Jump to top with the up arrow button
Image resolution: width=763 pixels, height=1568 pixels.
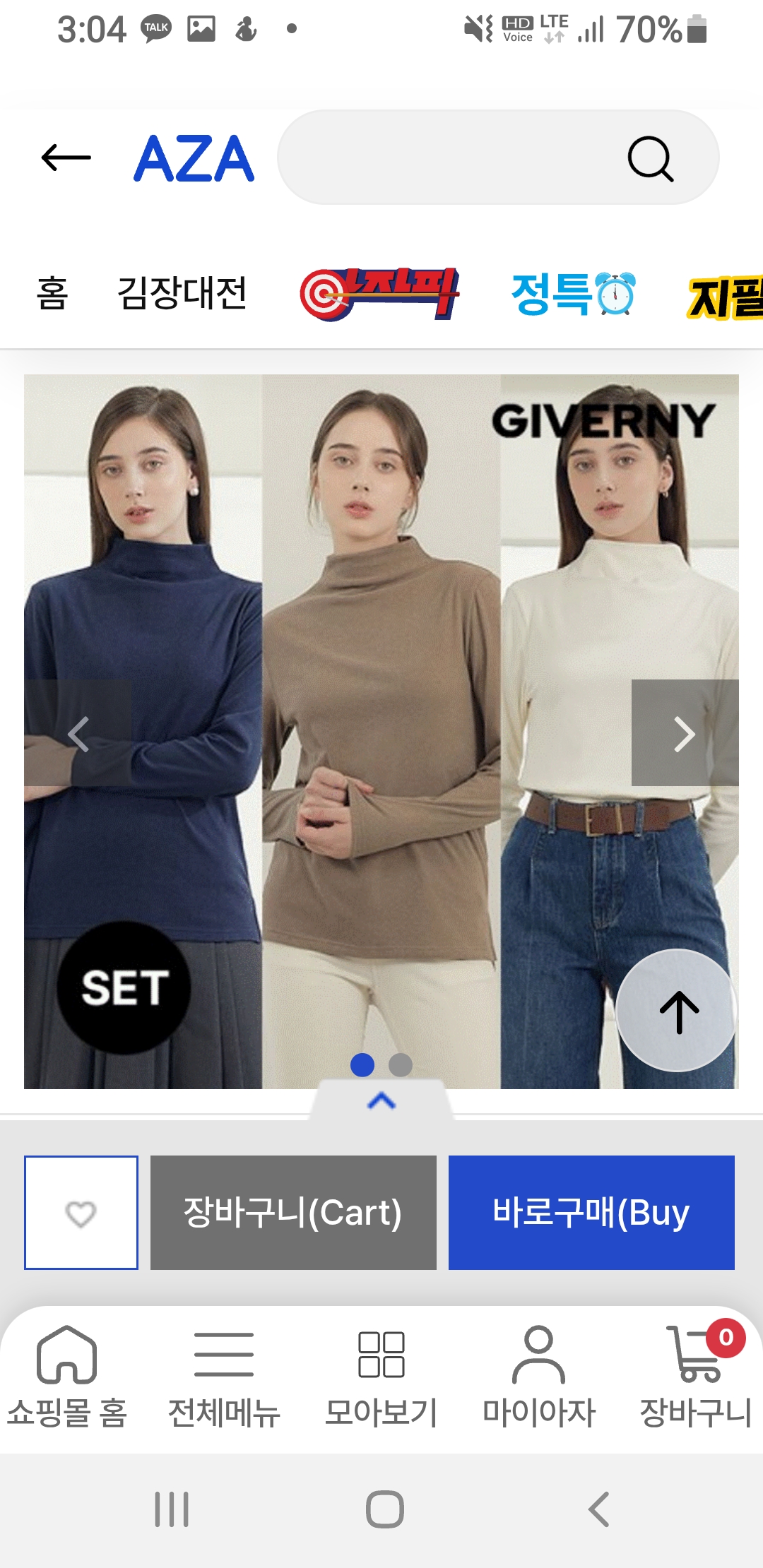(678, 1011)
